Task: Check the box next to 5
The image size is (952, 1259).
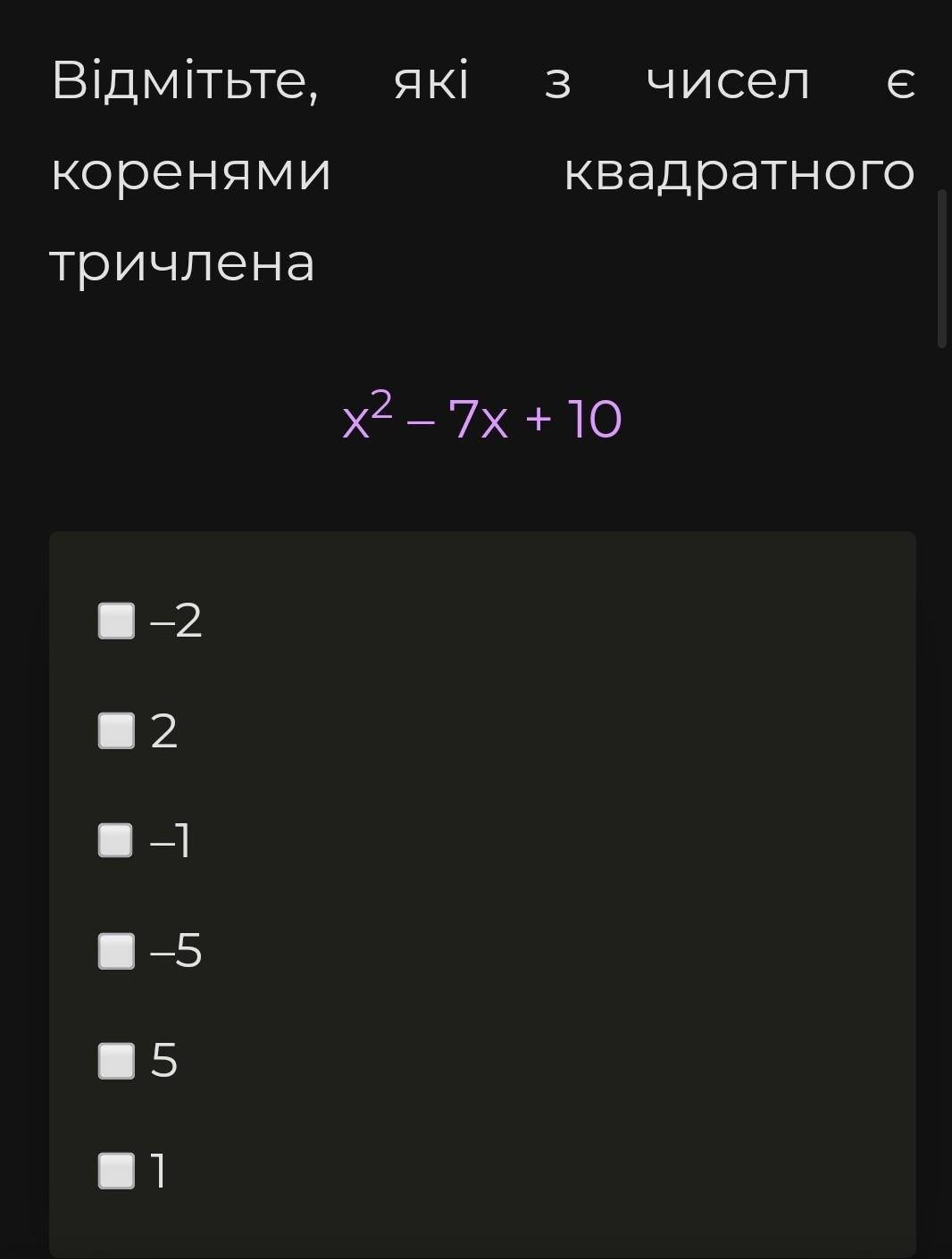Action: [x=116, y=1061]
